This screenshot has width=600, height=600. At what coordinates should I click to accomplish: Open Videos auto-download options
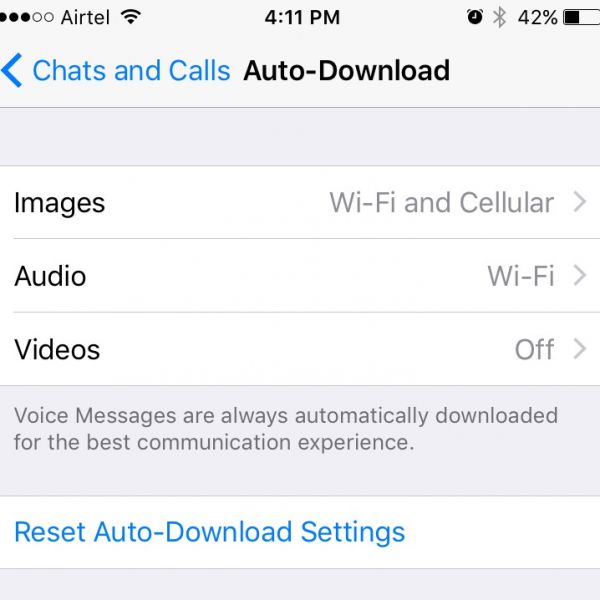pos(300,349)
